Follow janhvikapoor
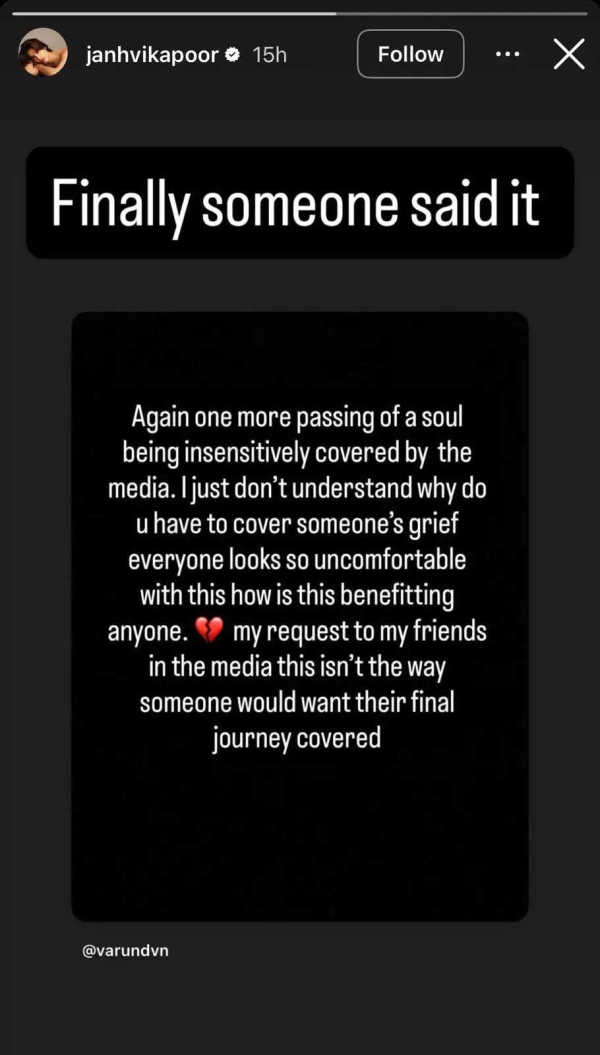The image size is (600, 1055). tap(410, 54)
